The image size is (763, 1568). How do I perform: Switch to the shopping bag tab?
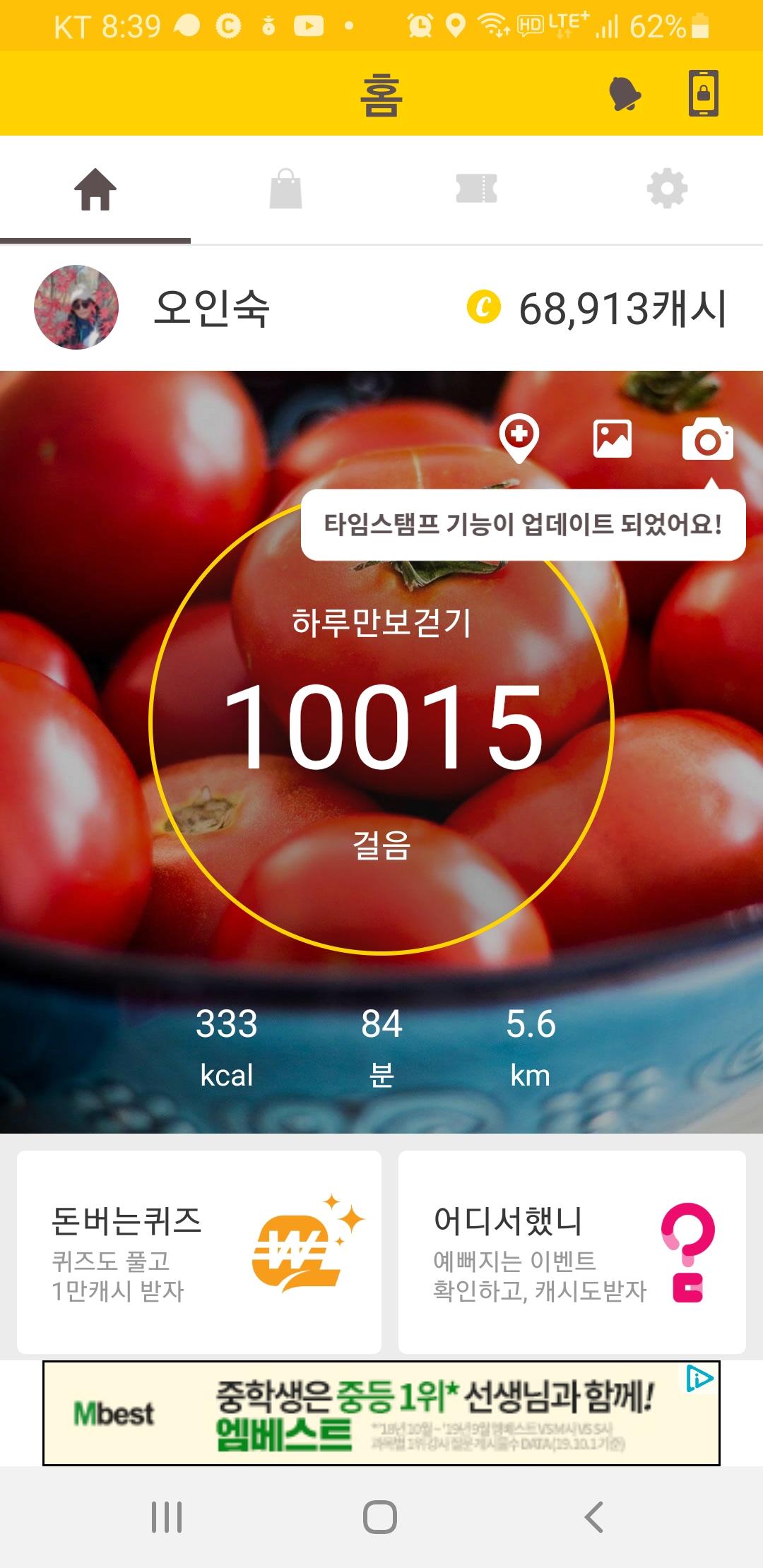point(286,189)
